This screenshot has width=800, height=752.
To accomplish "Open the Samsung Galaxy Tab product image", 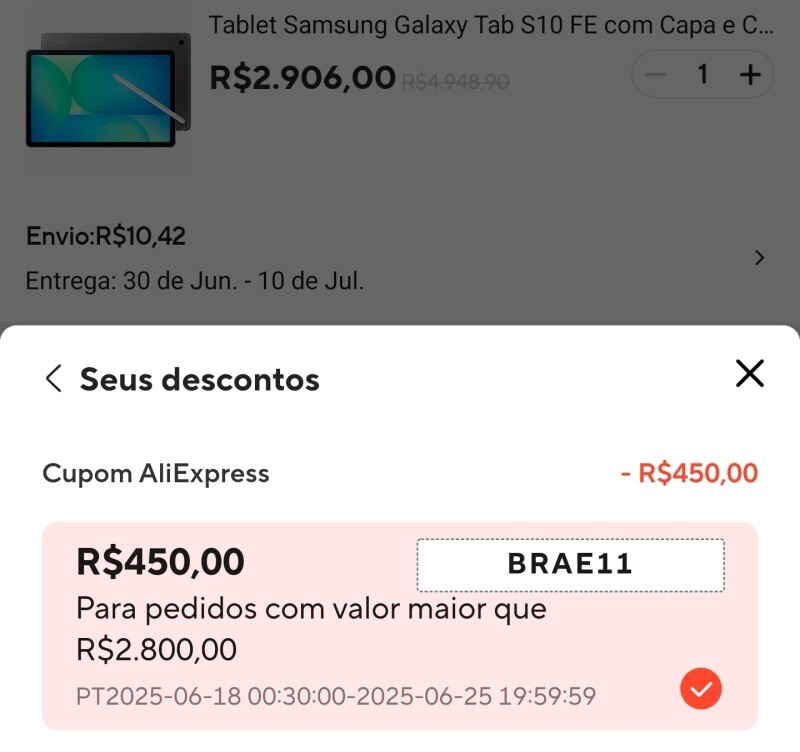I will tap(108, 92).
